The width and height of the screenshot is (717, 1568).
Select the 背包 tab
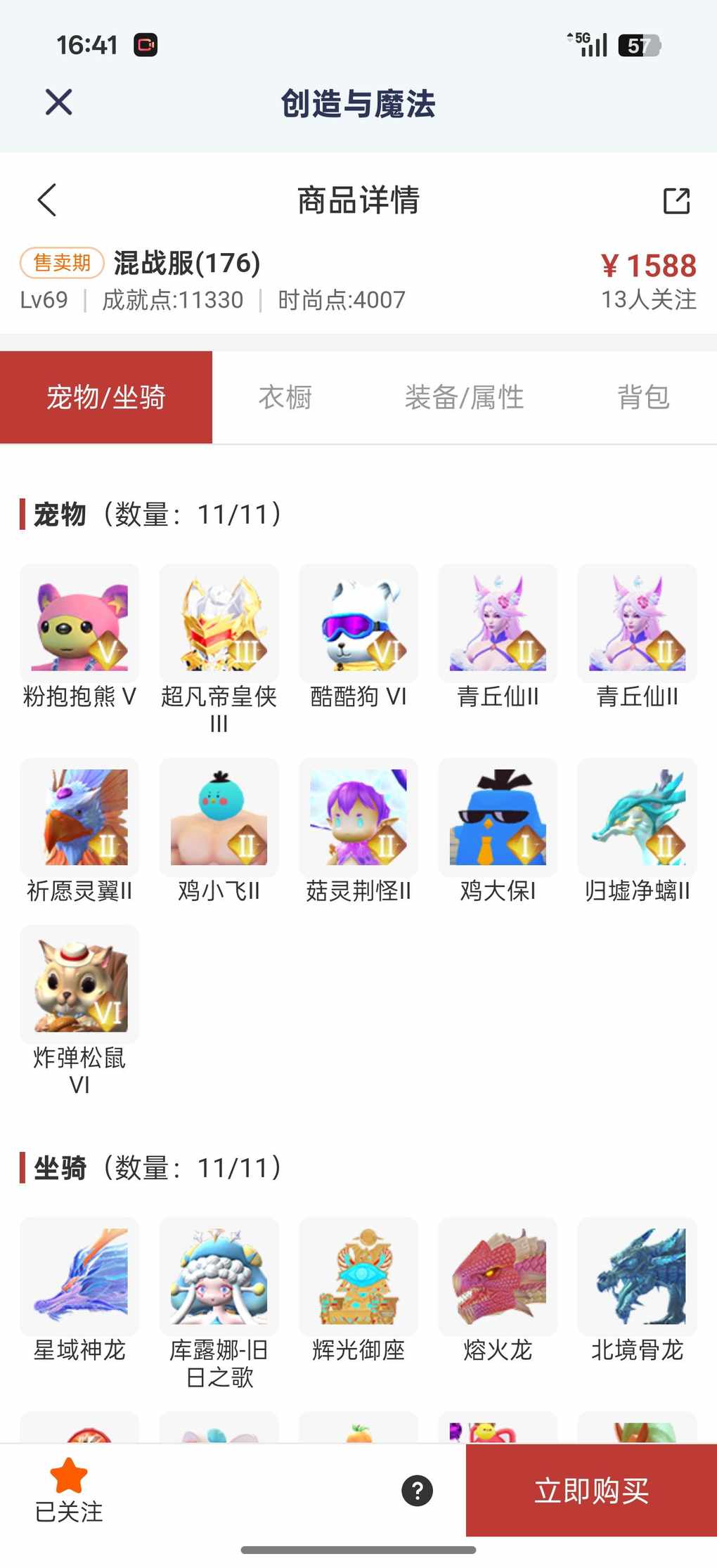pyautogui.click(x=642, y=398)
